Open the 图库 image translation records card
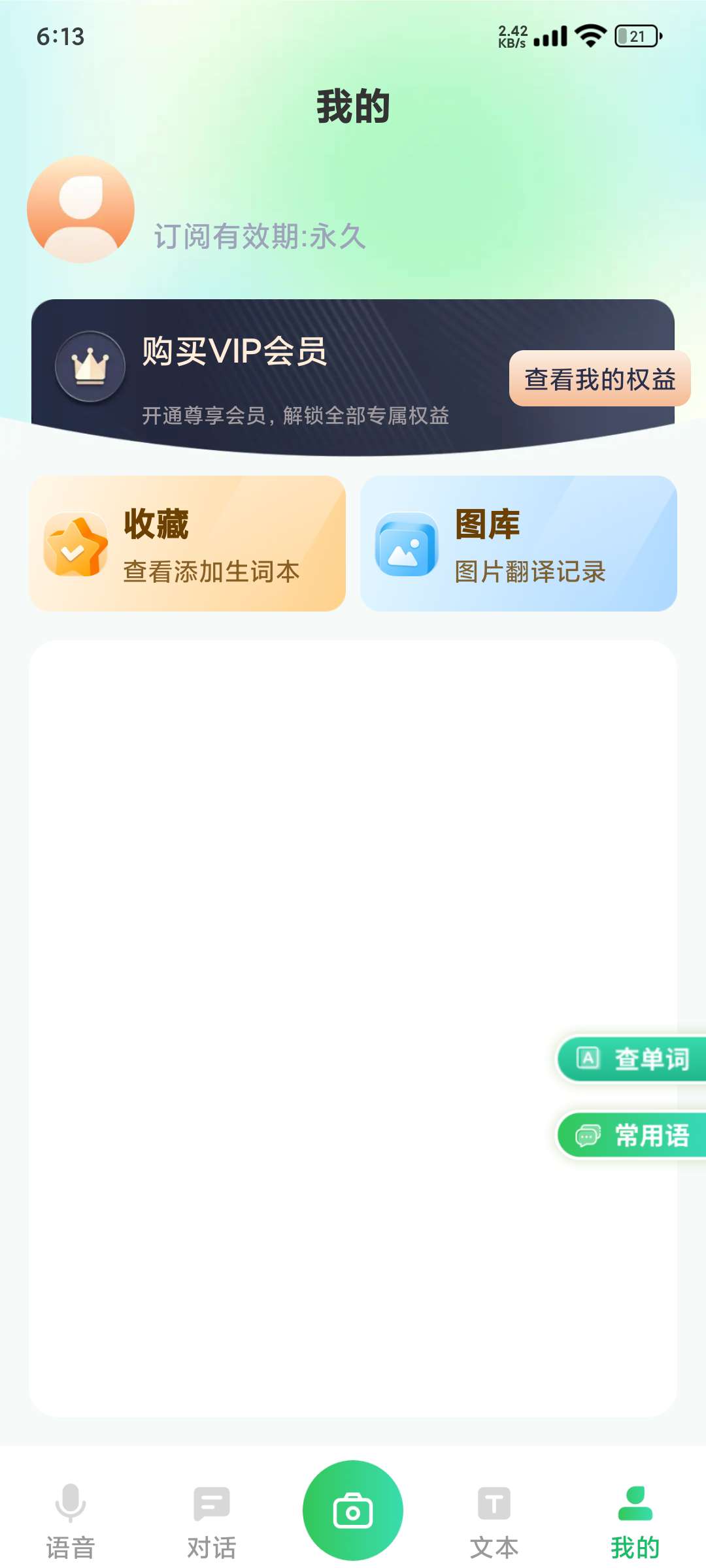 click(x=518, y=544)
